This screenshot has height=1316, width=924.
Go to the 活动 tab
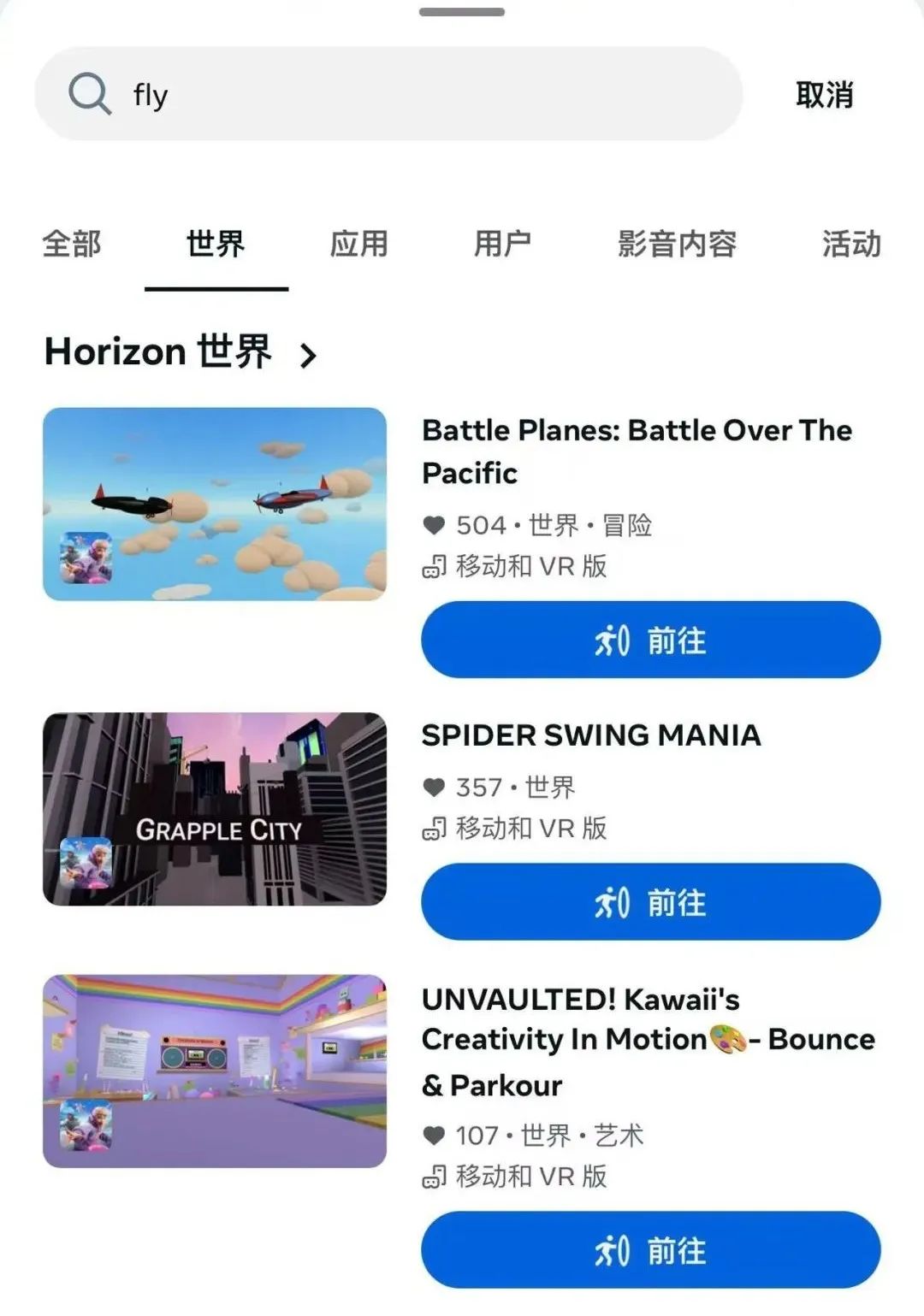point(851,244)
